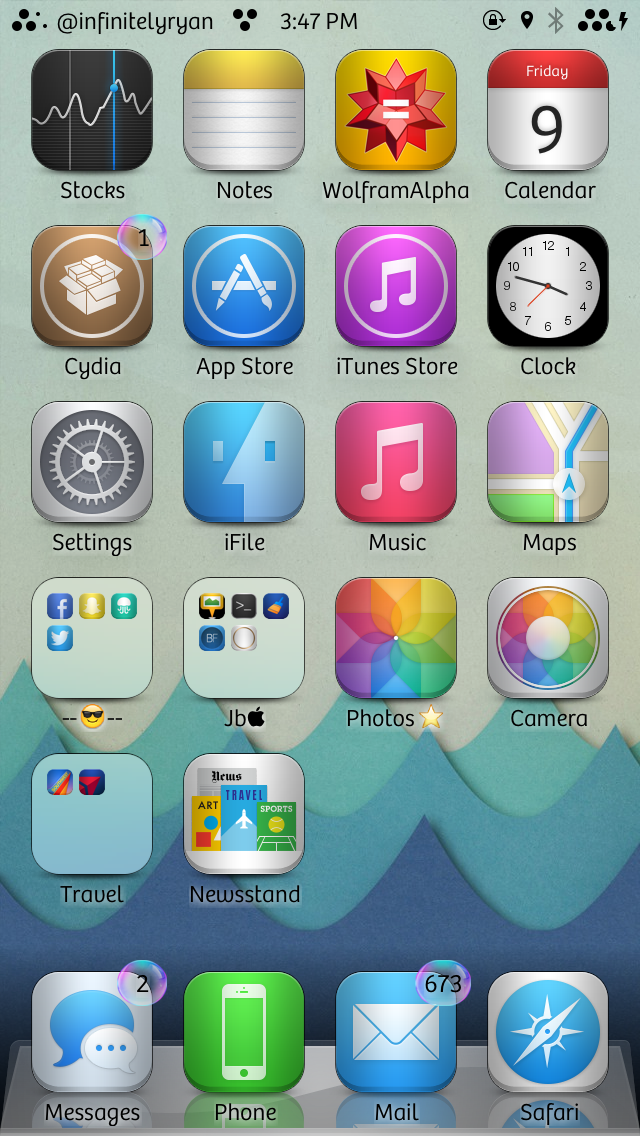Launch the Camera
This screenshot has width=640, height=1136.
(548, 638)
